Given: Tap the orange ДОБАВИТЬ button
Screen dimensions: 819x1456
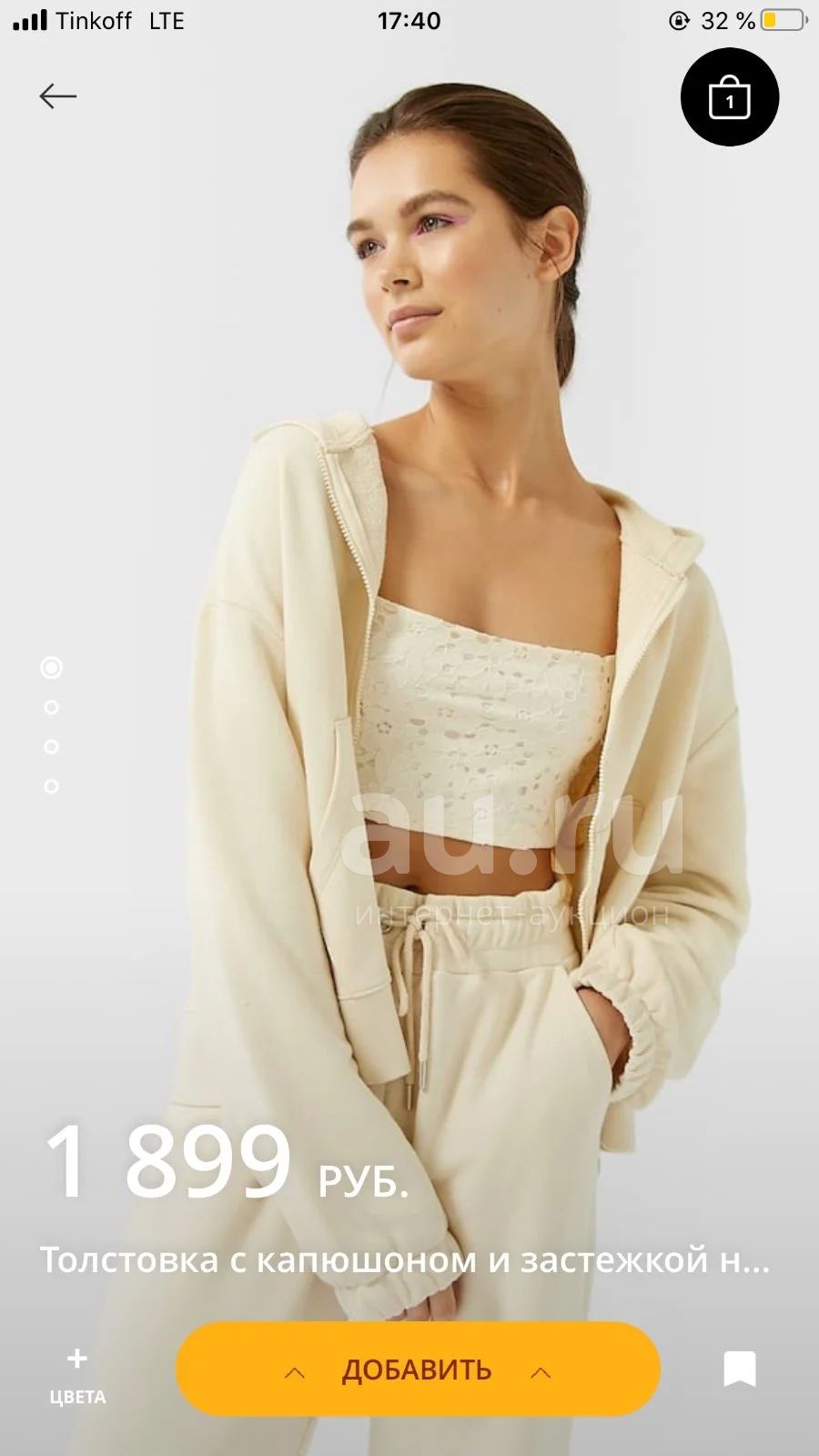Looking at the screenshot, I should (418, 1370).
